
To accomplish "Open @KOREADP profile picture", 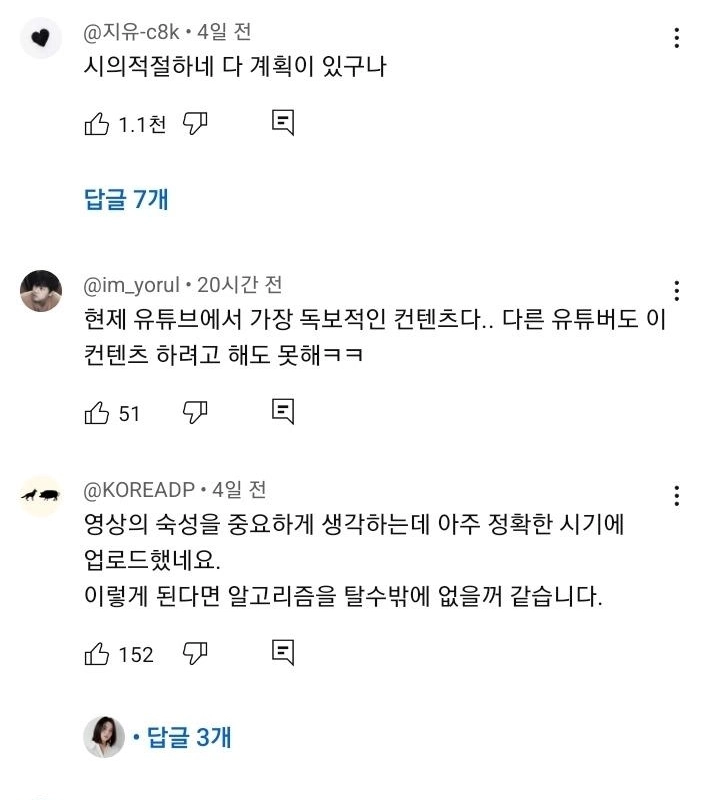I will (41, 496).
